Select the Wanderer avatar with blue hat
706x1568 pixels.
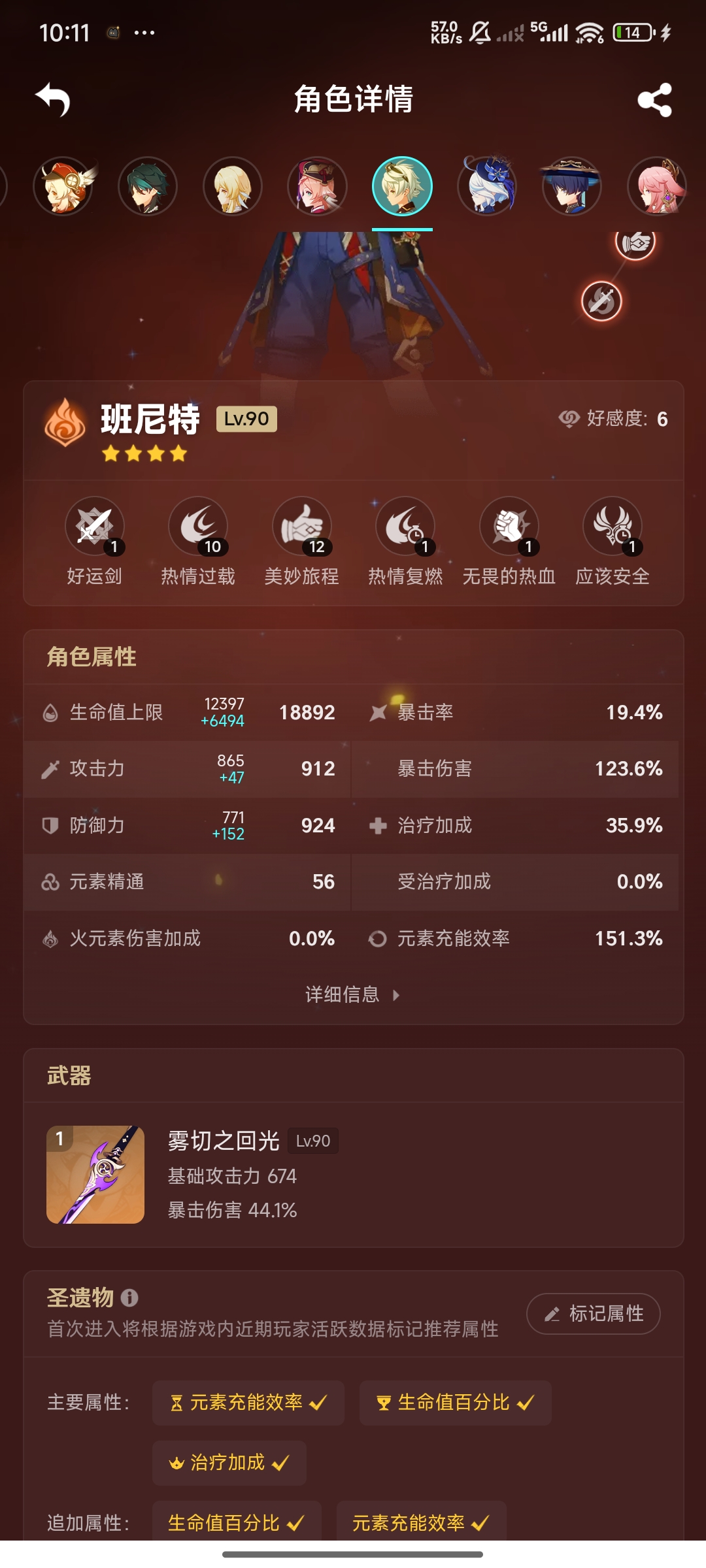pos(572,187)
